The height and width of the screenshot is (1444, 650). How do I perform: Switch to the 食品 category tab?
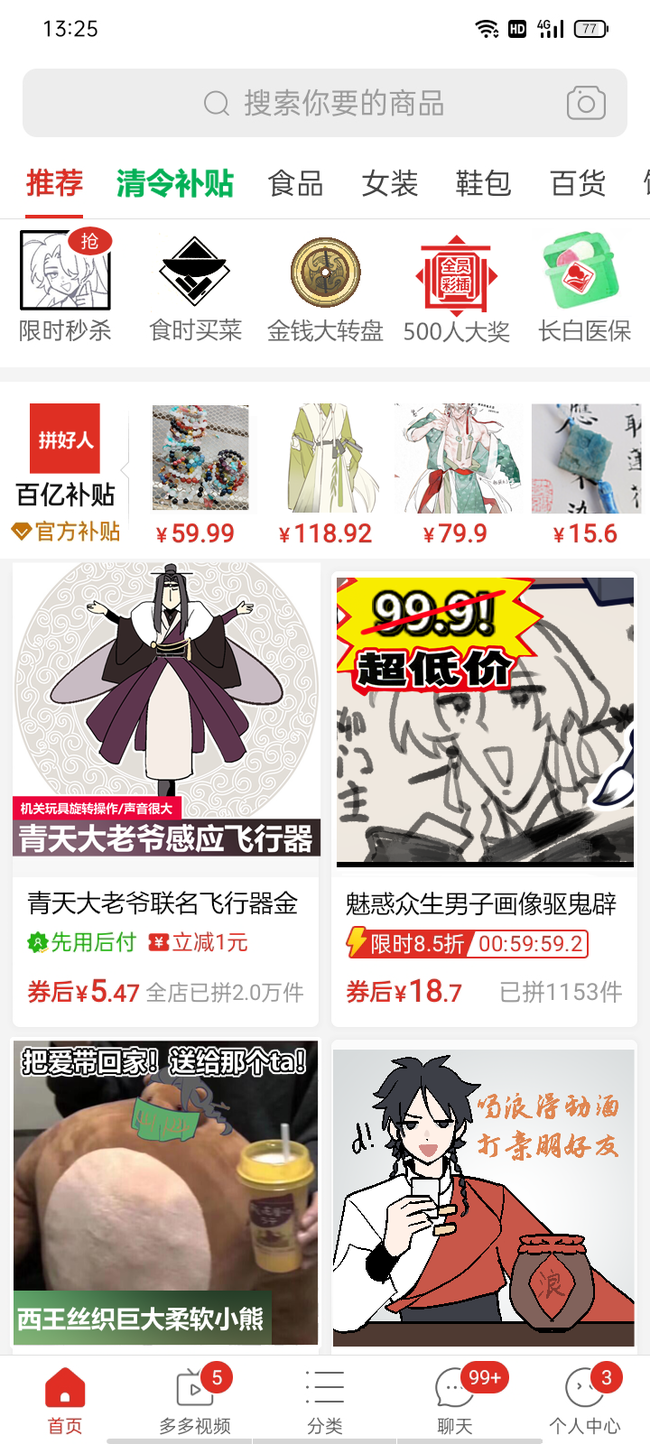coord(296,184)
